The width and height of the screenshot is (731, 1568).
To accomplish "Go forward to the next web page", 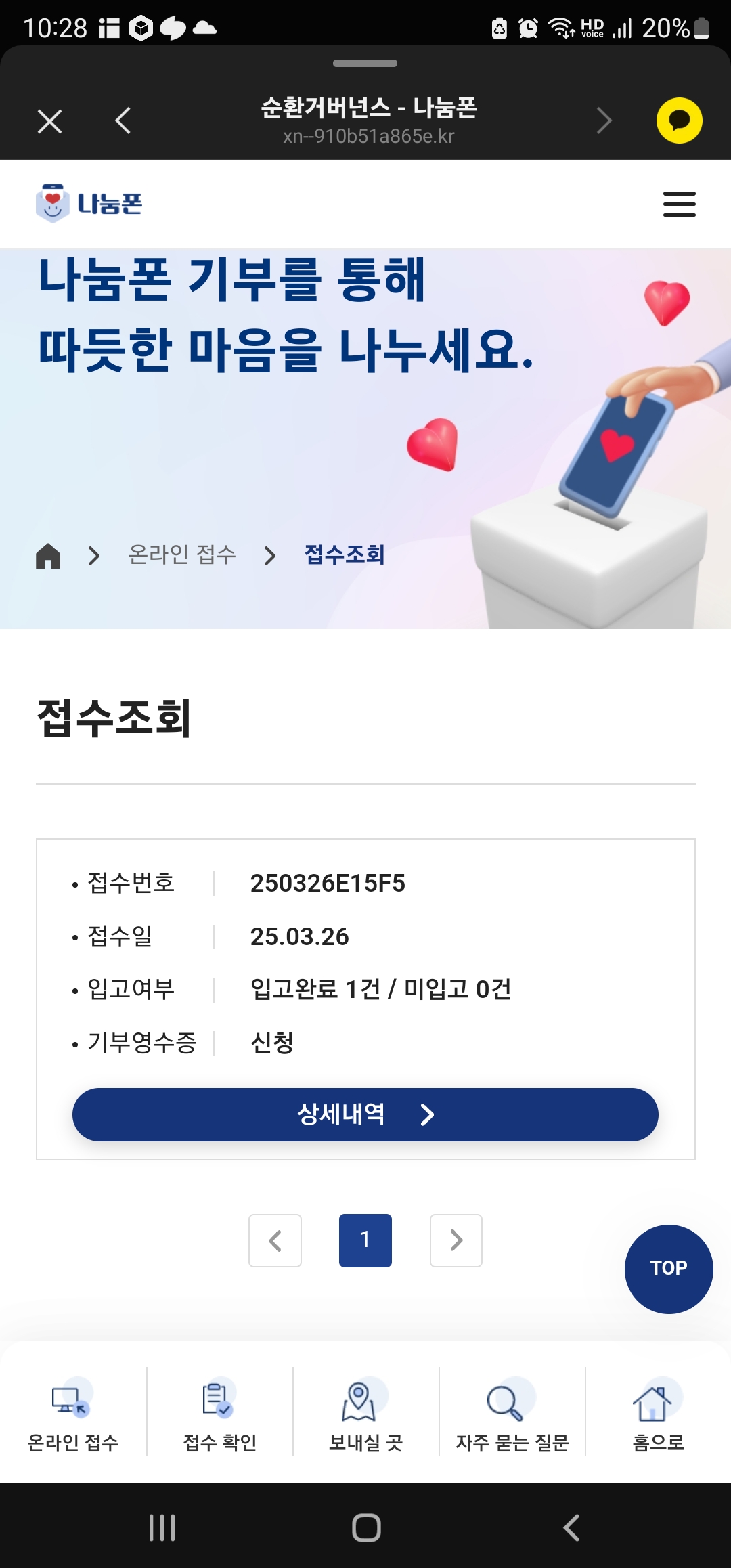I will [x=604, y=121].
